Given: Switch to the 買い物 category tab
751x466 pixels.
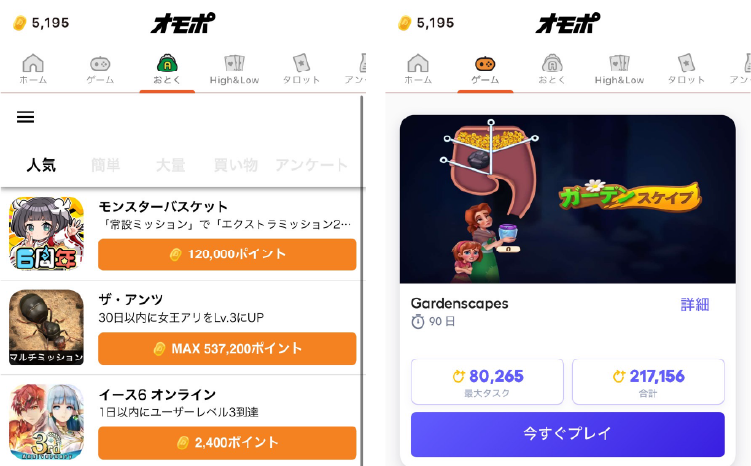Looking at the screenshot, I should click(x=236, y=165).
